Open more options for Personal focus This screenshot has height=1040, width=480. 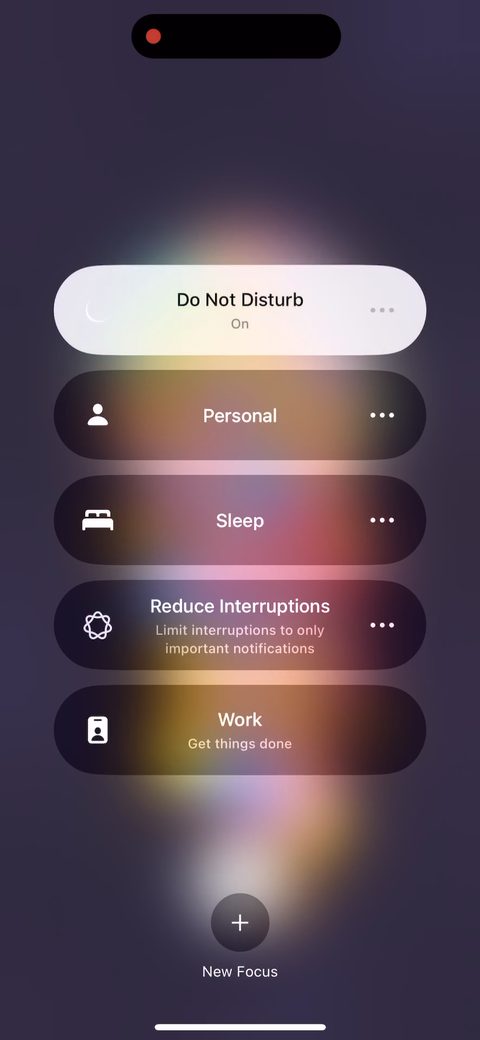pyautogui.click(x=382, y=415)
